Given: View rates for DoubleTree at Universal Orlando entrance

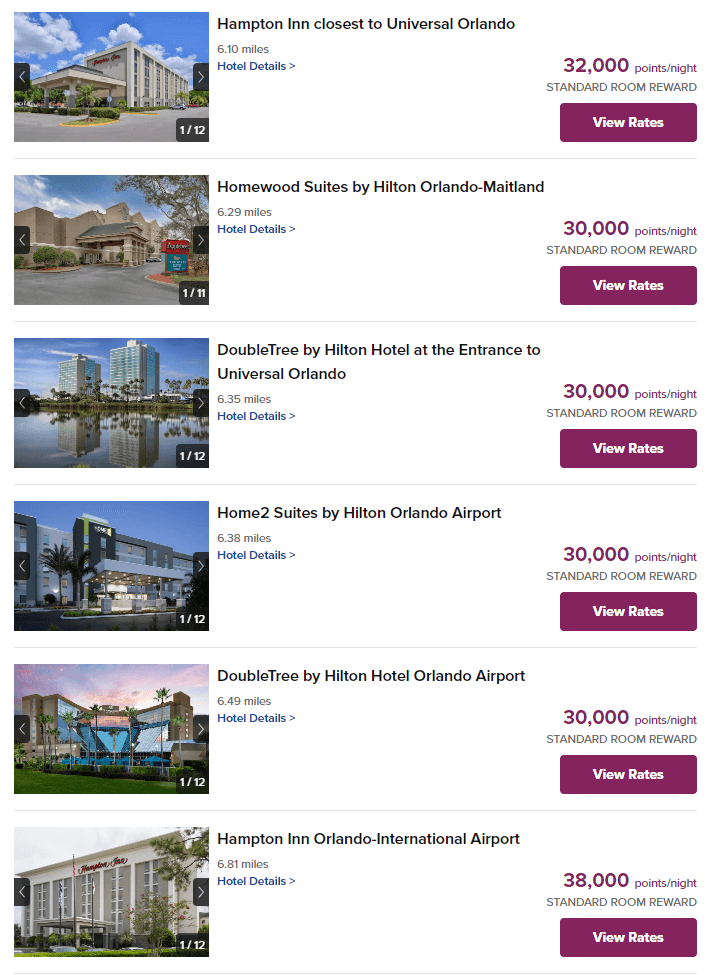Looking at the screenshot, I should coord(628,448).
